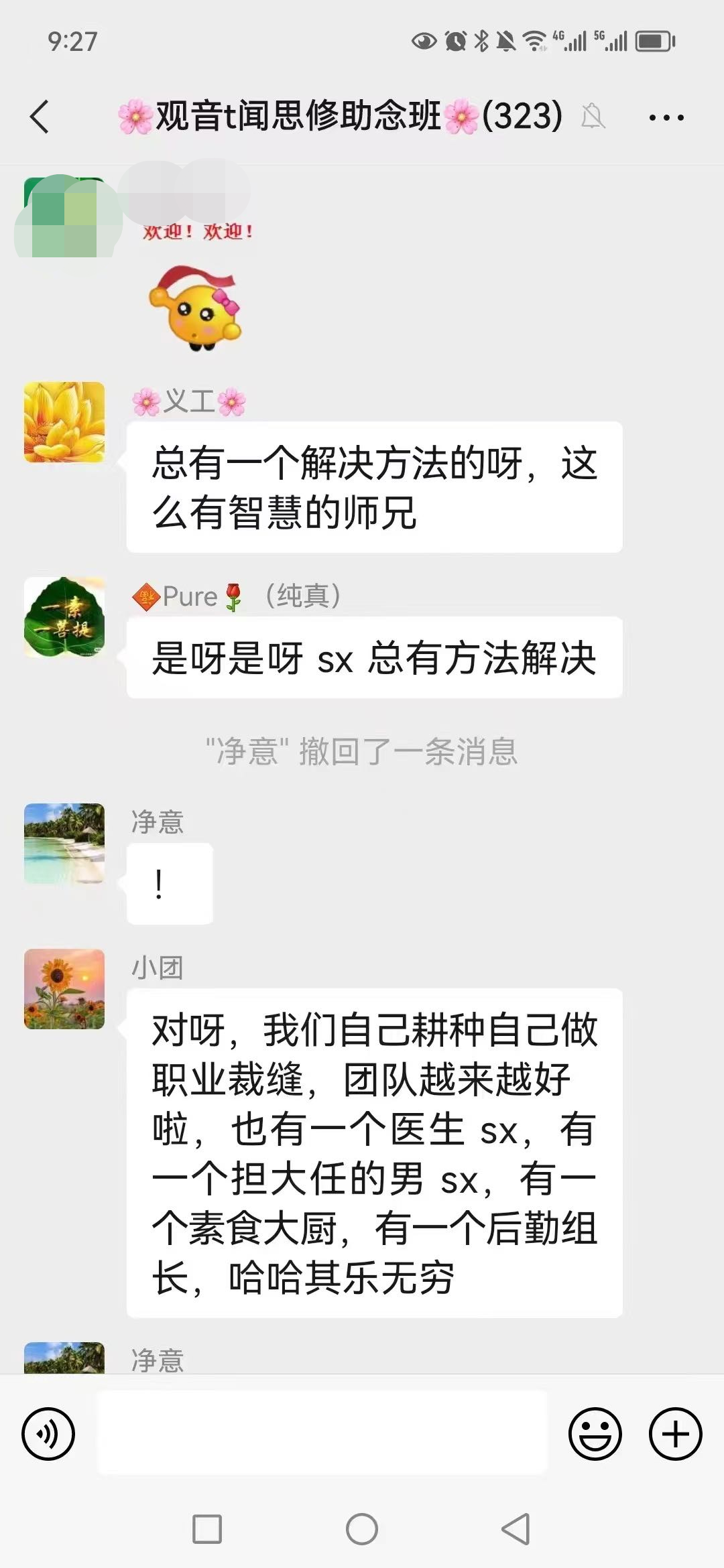Open 小团's sunflower avatar profile

click(64, 988)
